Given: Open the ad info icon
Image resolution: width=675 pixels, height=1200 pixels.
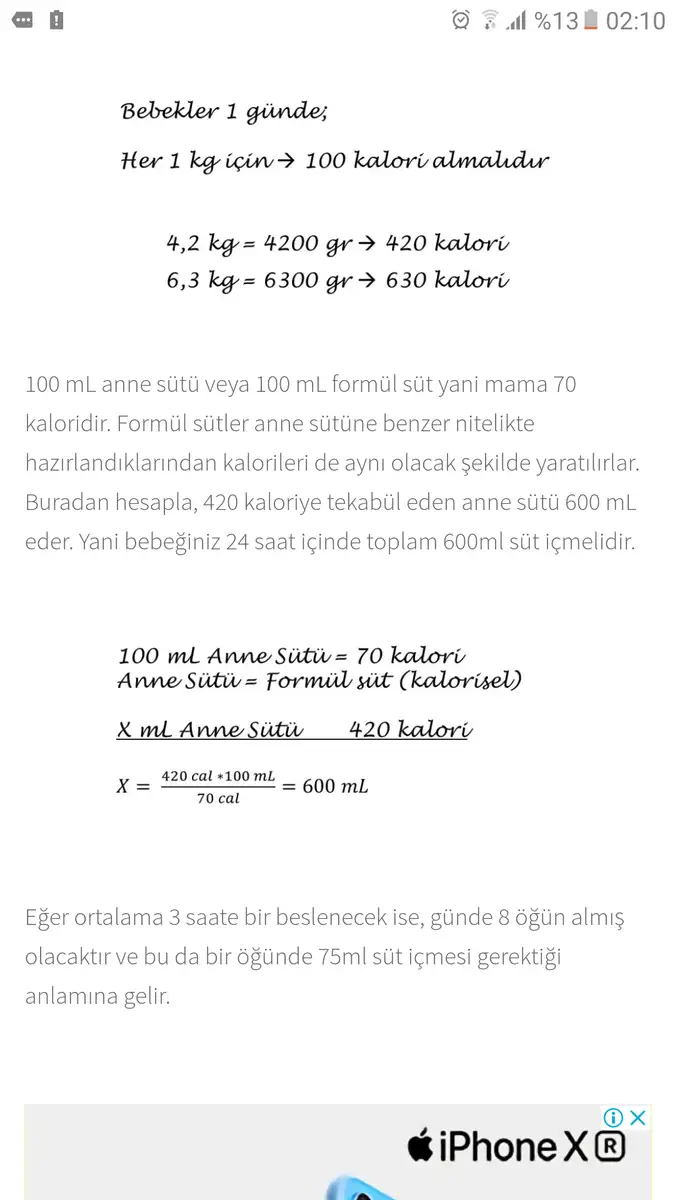Looking at the screenshot, I should tap(614, 1117).
